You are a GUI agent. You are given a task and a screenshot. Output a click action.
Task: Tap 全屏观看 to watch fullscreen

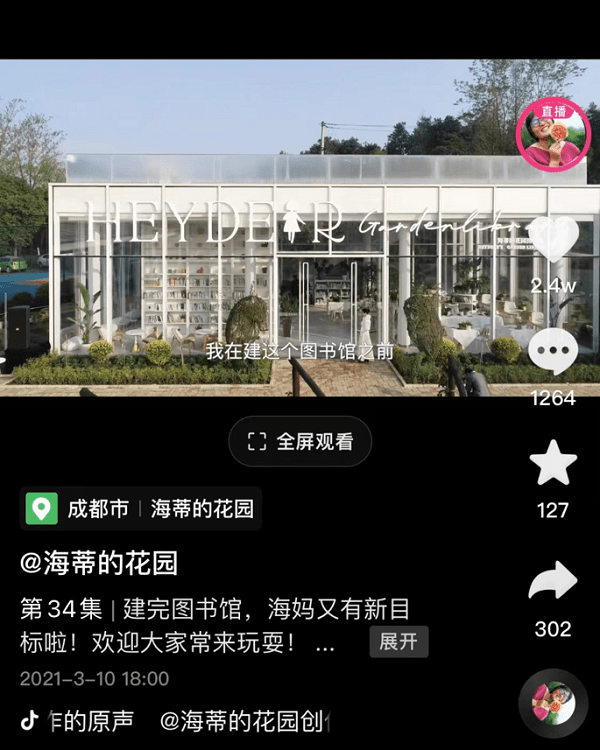(x=300, y=441)
